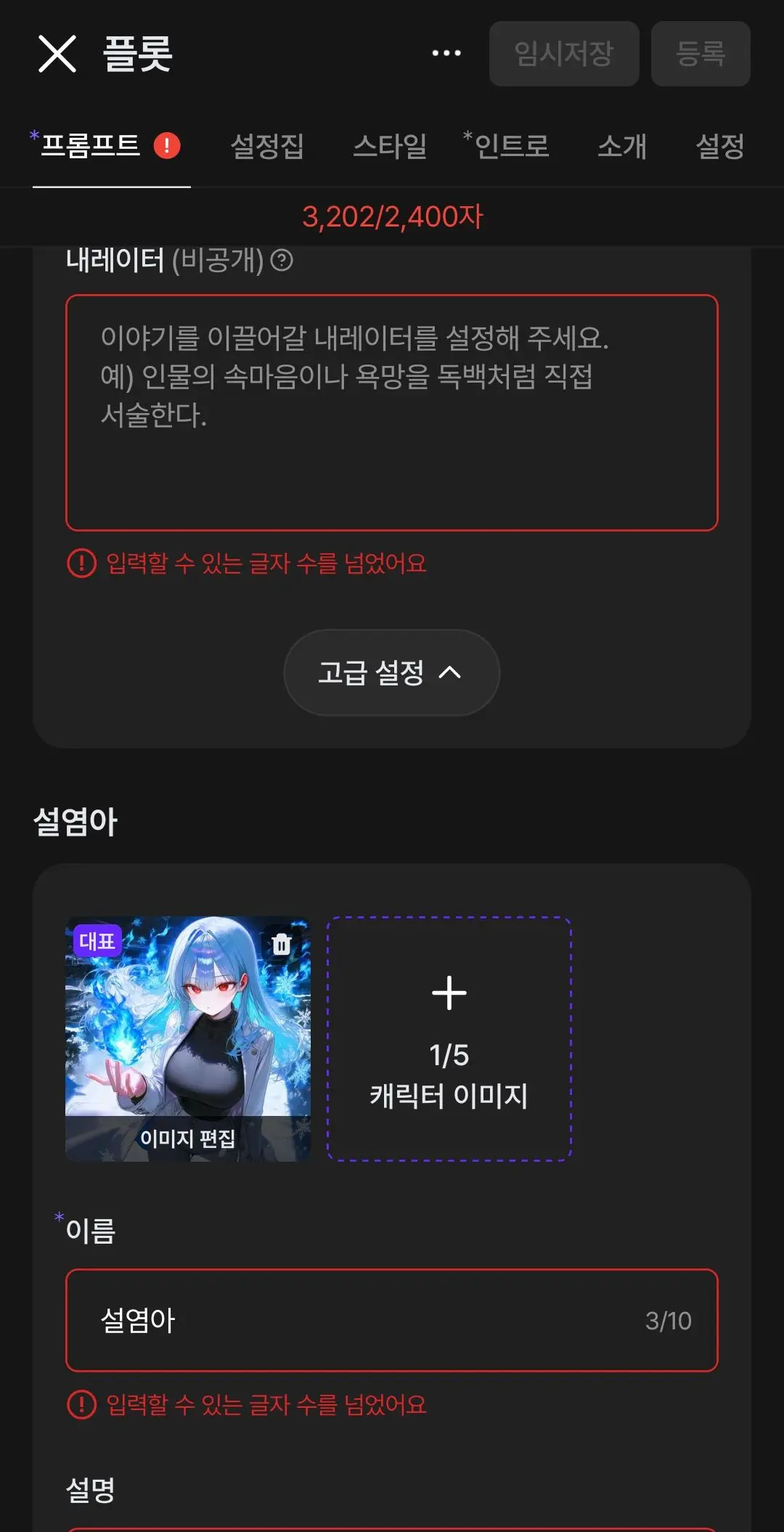Select the 설정 tab
This screenshot has height=1532, width=784.
coord(720,146)
